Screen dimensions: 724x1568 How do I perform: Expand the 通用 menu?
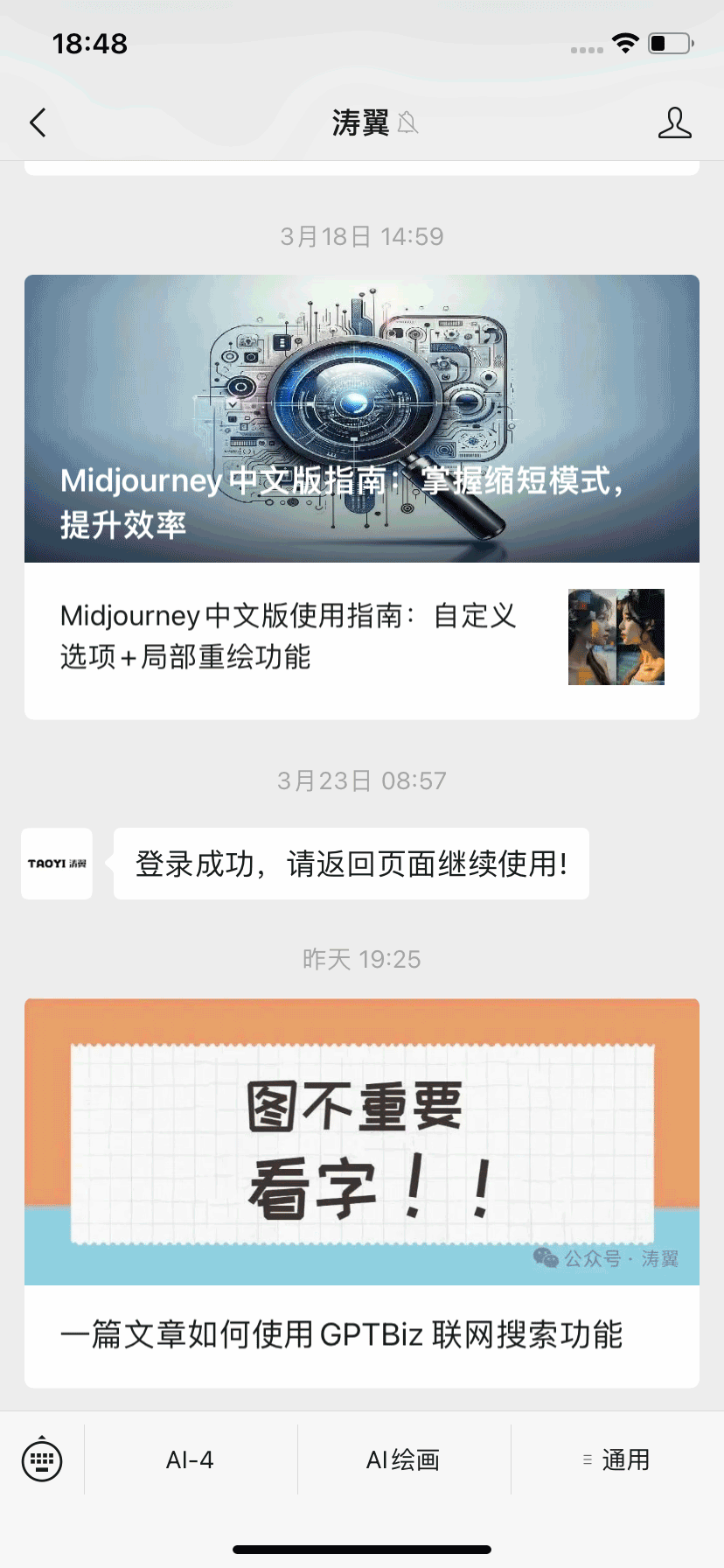pos(617,1459)
